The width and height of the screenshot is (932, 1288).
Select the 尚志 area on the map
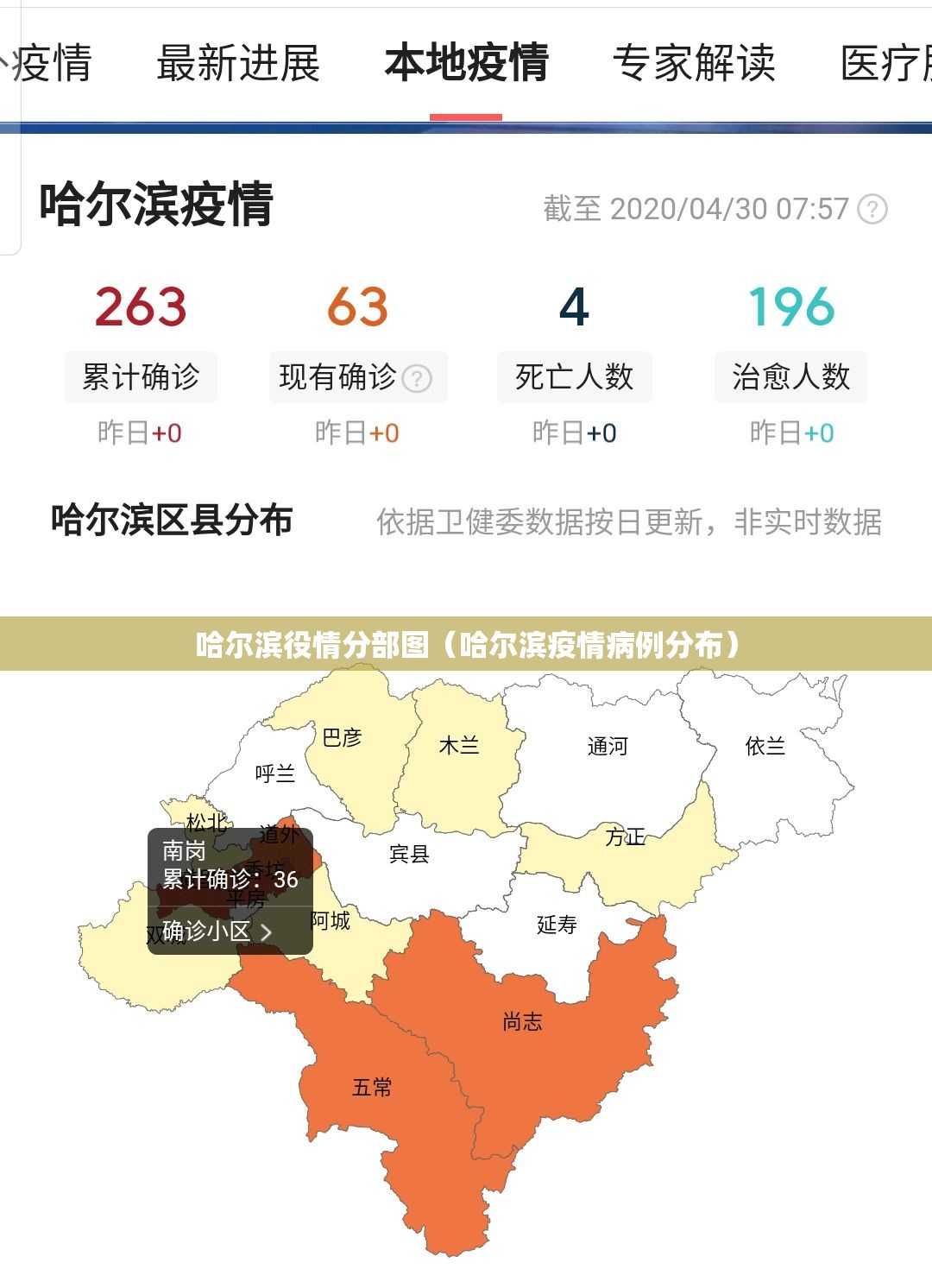pyautogui.click(x=523, y=1023)
